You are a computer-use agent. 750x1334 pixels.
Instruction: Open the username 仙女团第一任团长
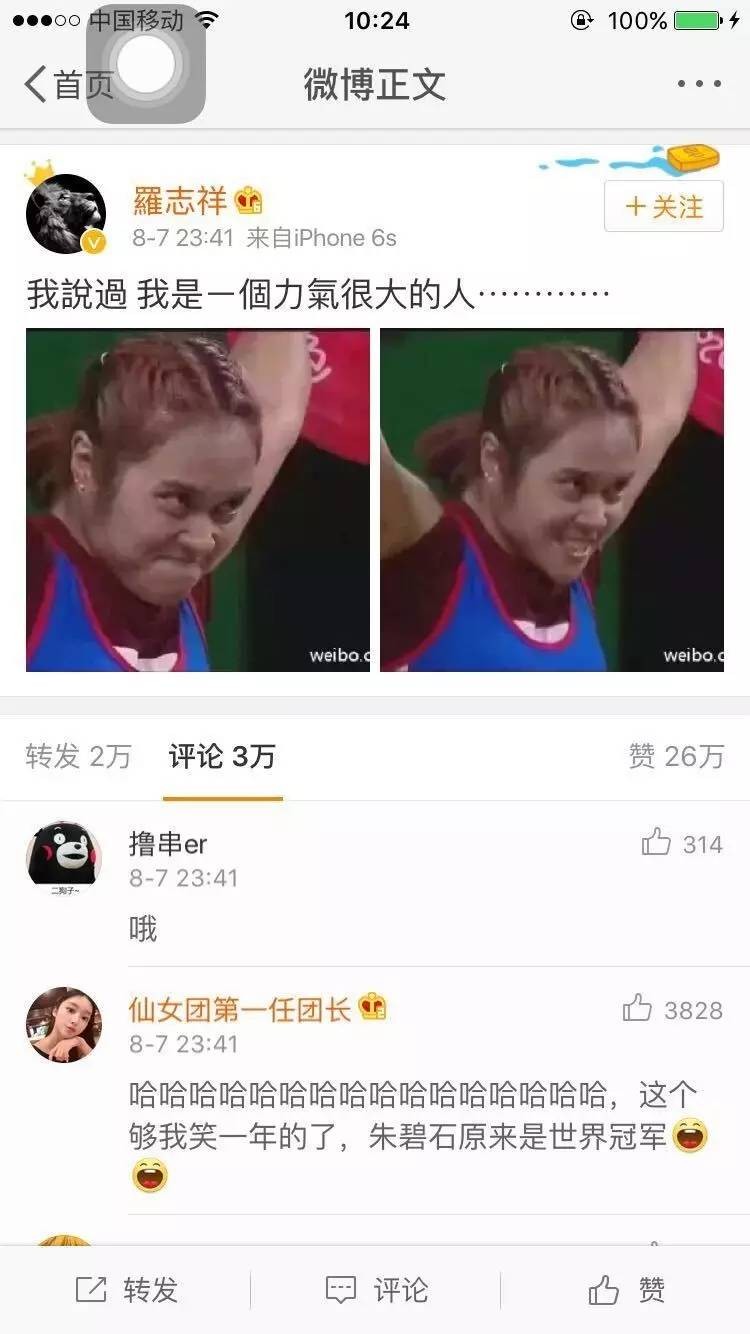[240, 1010]
